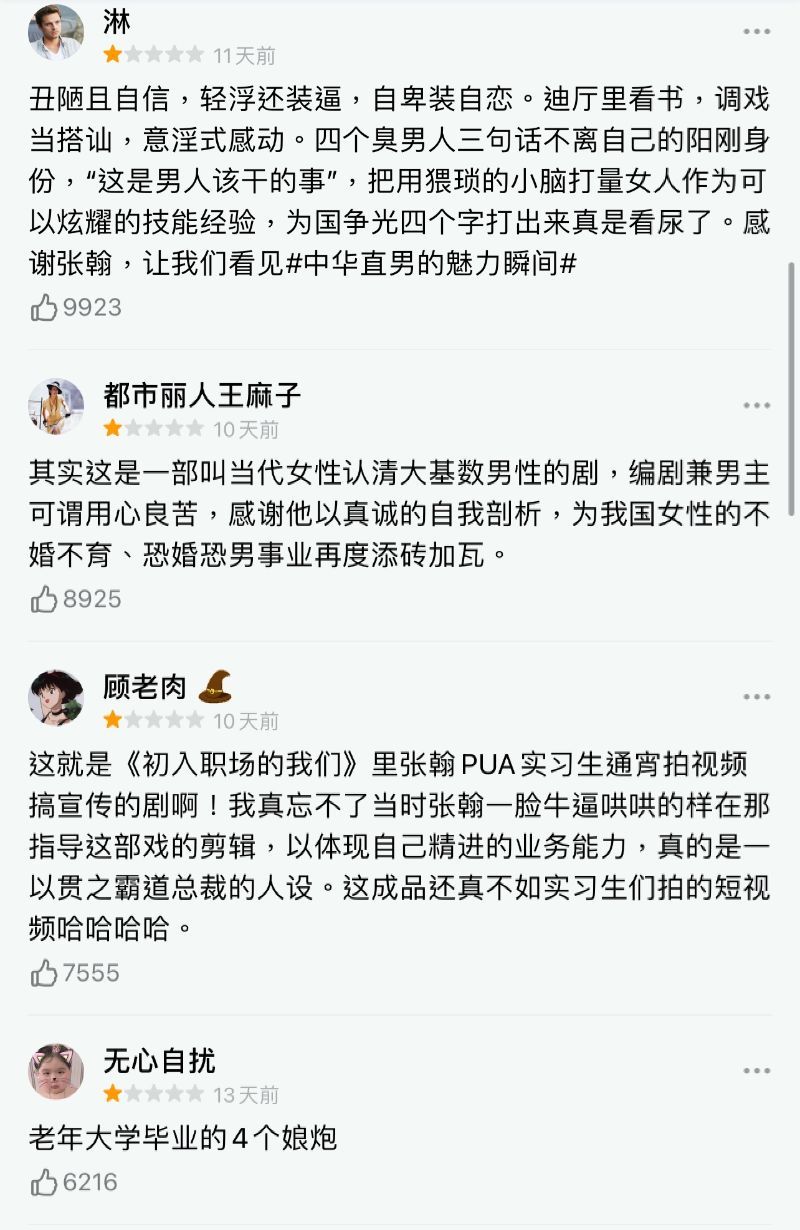Open overflow menu on 都市丽人王麻子's review

[756, 406]
